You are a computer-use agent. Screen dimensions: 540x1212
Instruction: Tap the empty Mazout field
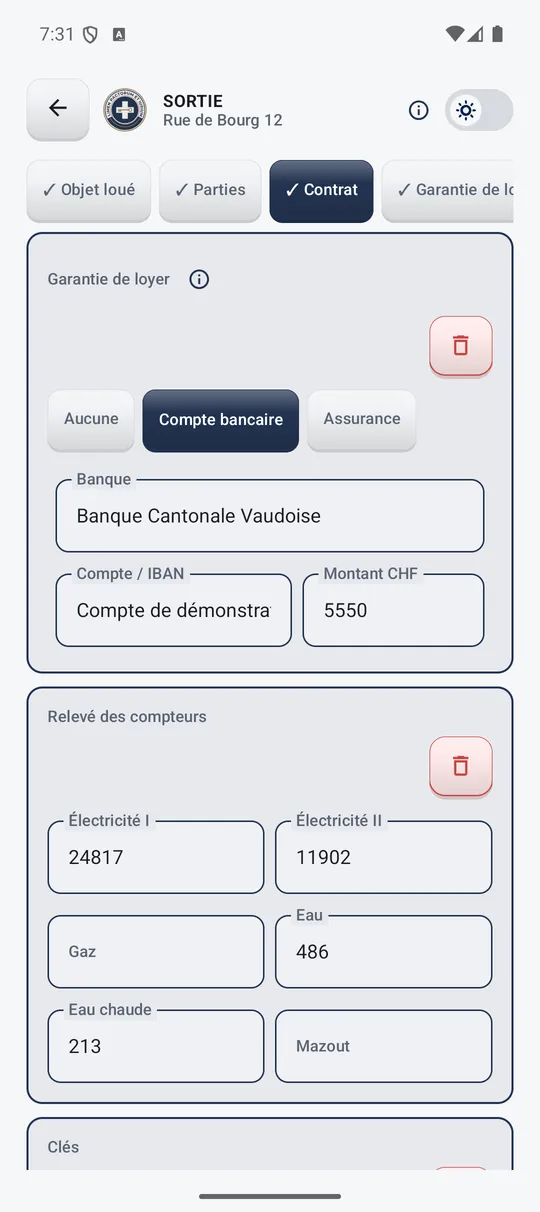[384, 1046]
